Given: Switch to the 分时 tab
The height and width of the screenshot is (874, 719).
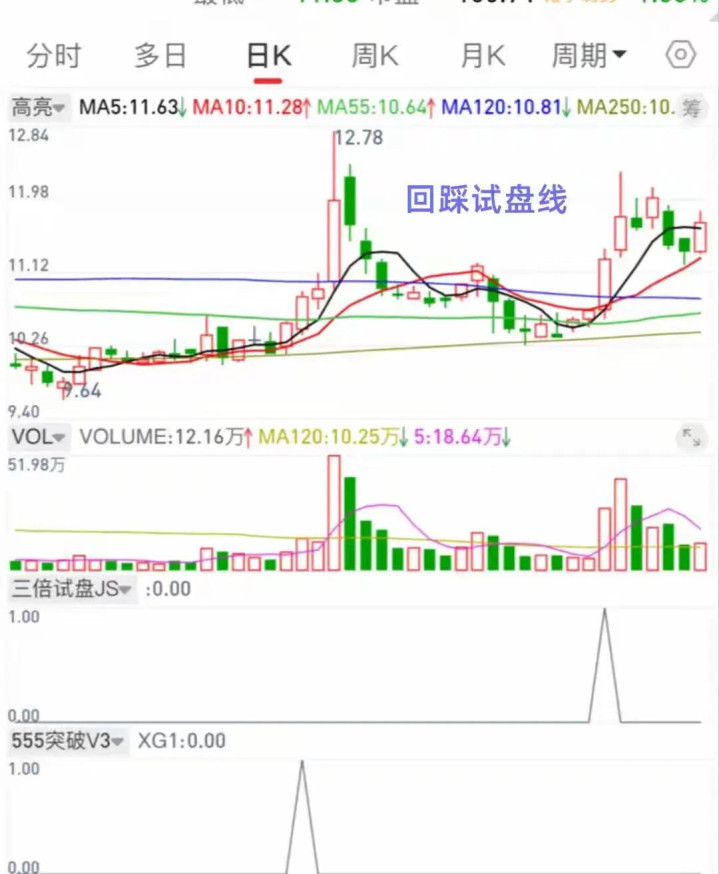Looking at the screenshot, I should point(54,56).
